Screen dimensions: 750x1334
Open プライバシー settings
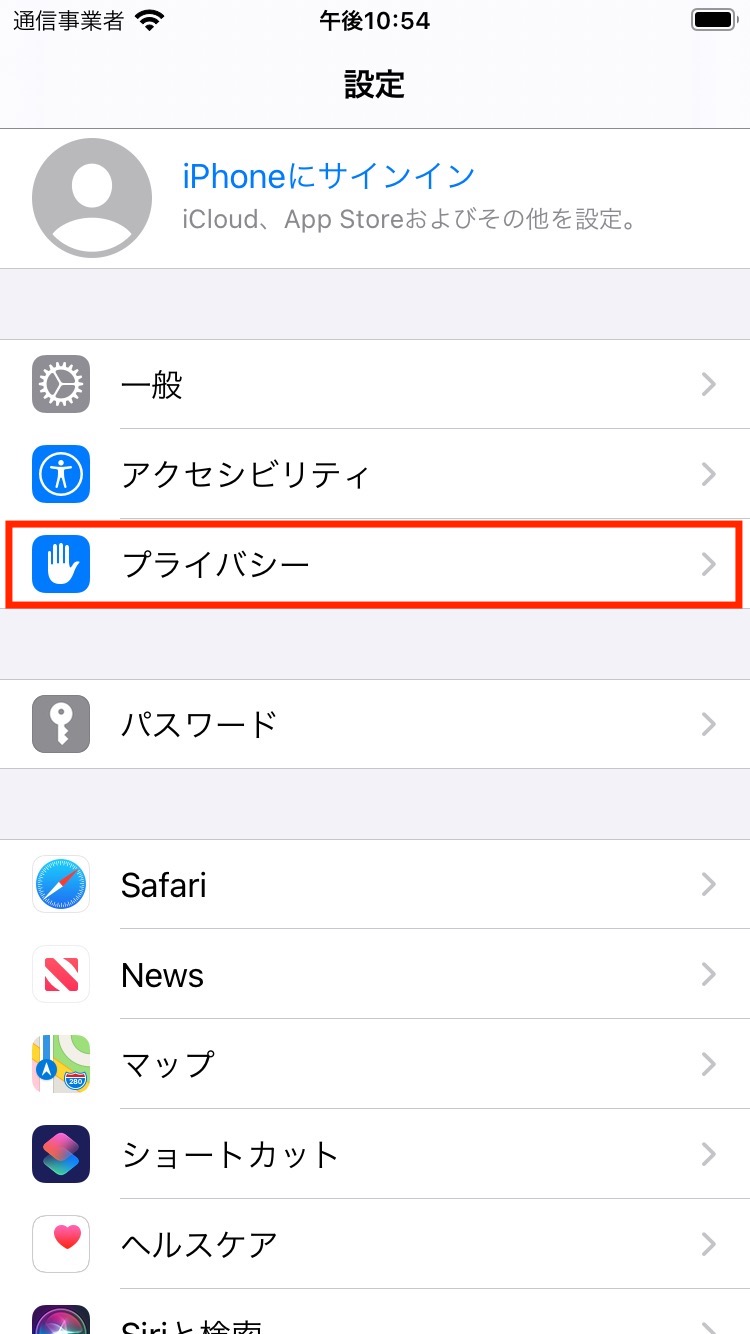point(375,564)
